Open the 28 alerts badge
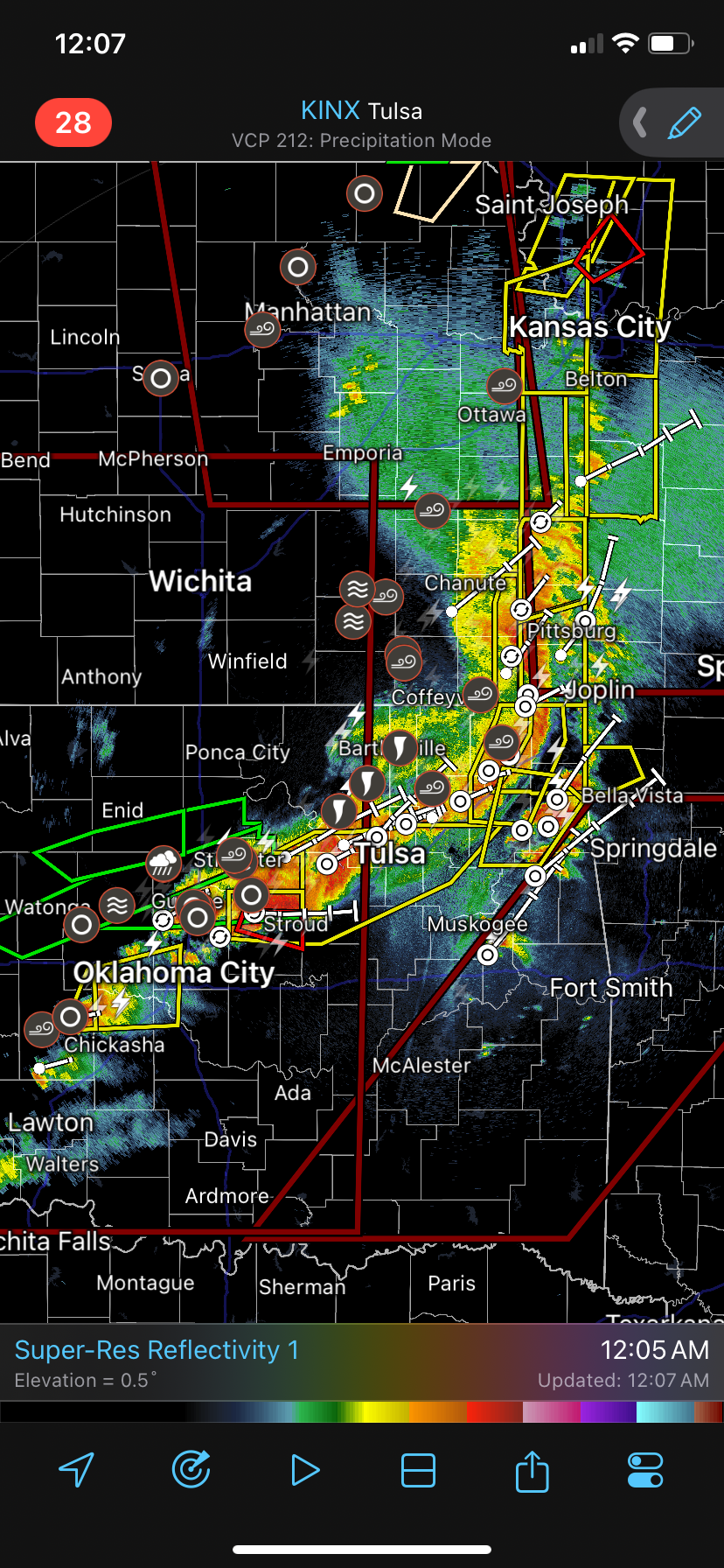The width and height of the screenshot is (724, 1568). [x=73, y=122]
